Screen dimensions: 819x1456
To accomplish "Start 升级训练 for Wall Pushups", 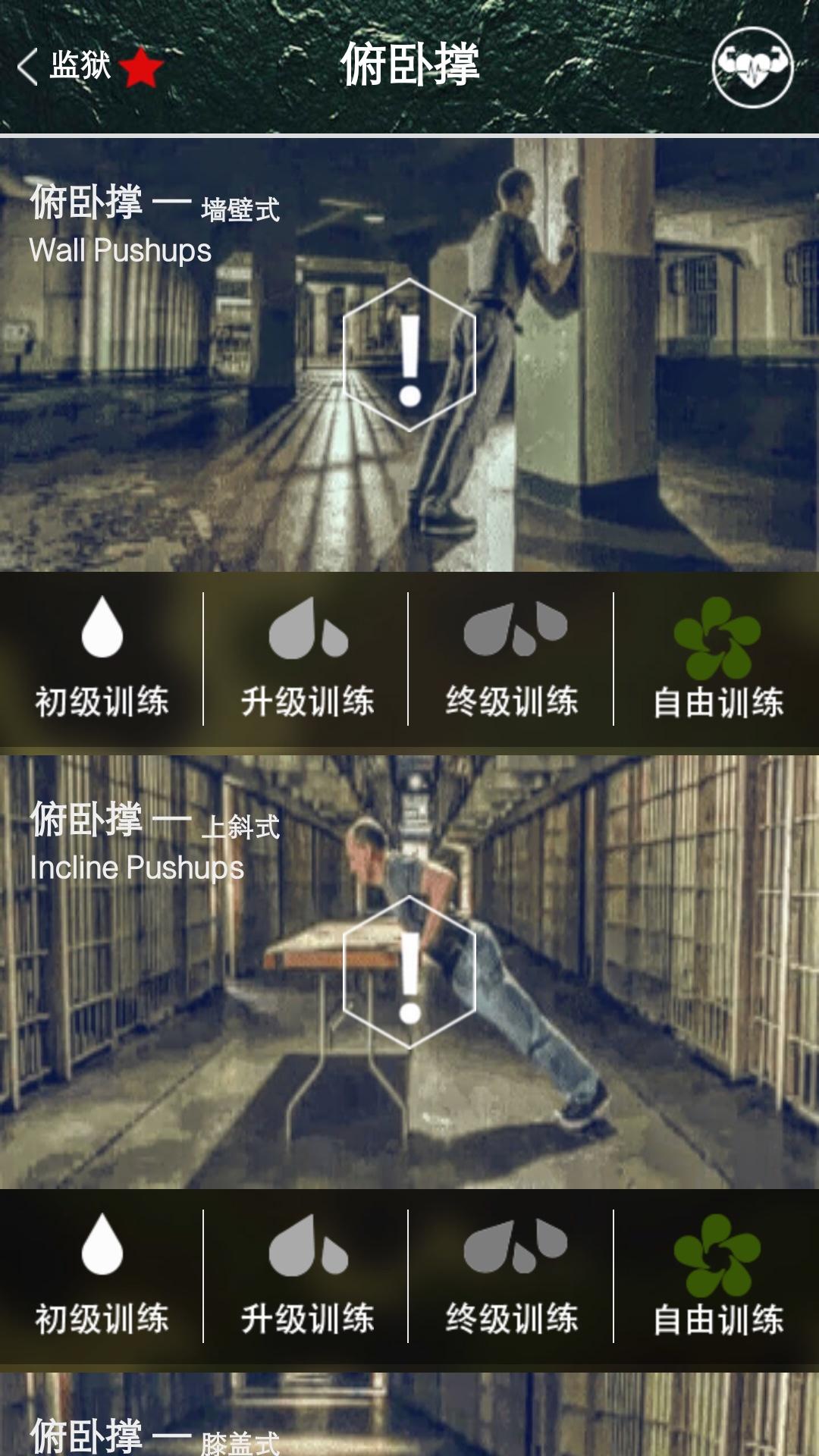I will click(x=307, y=658).
